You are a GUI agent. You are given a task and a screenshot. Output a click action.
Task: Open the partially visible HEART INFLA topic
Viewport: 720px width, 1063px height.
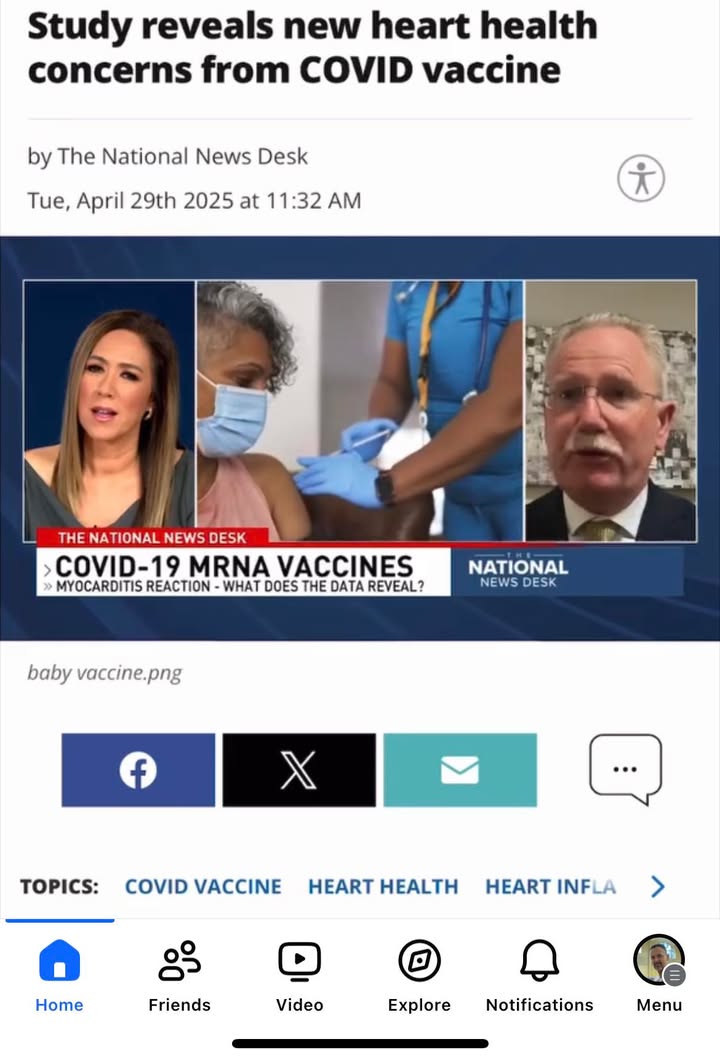[550, 886]
